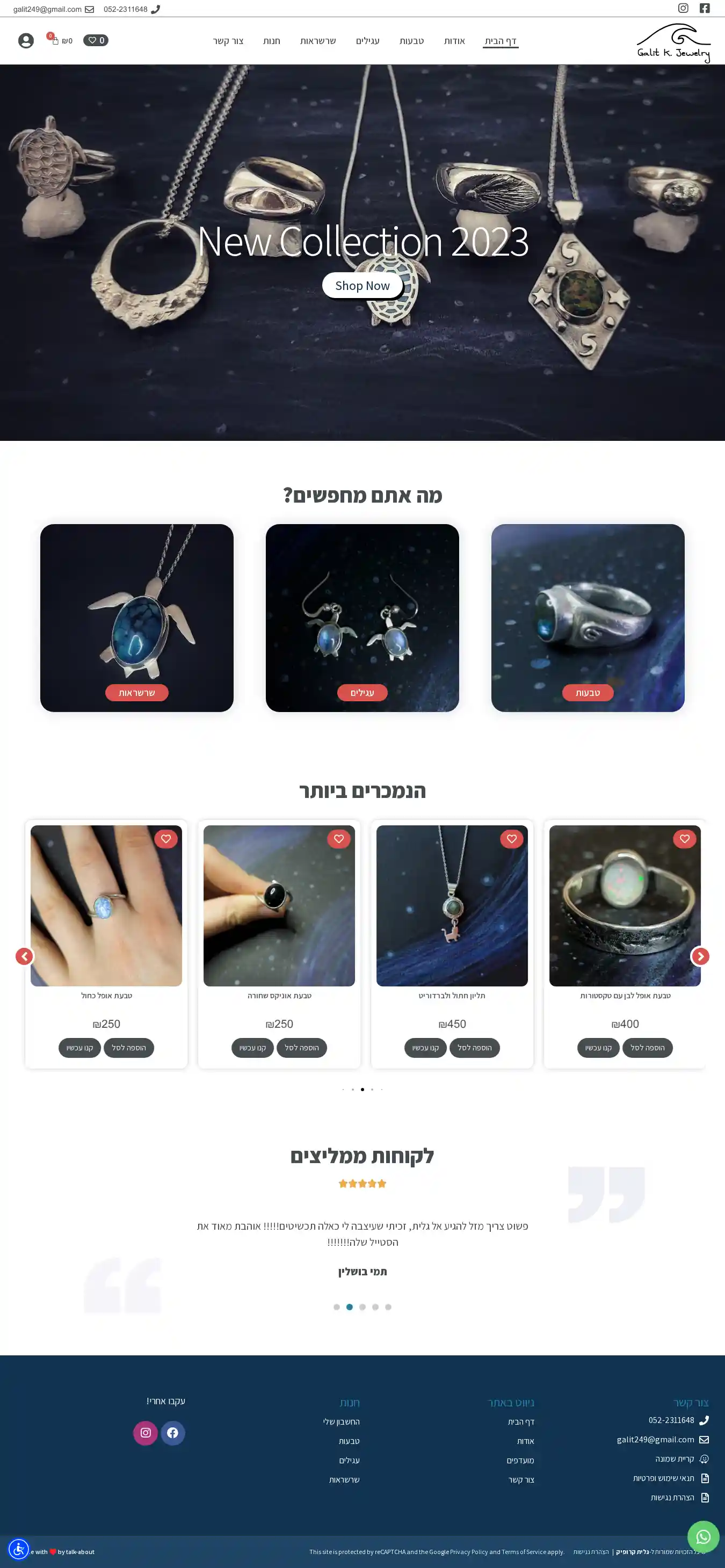The image size is (725, 1568).
Task: Open תנאי שימוש ופרטיות footer link
Action: click(x=663, y=1478)
